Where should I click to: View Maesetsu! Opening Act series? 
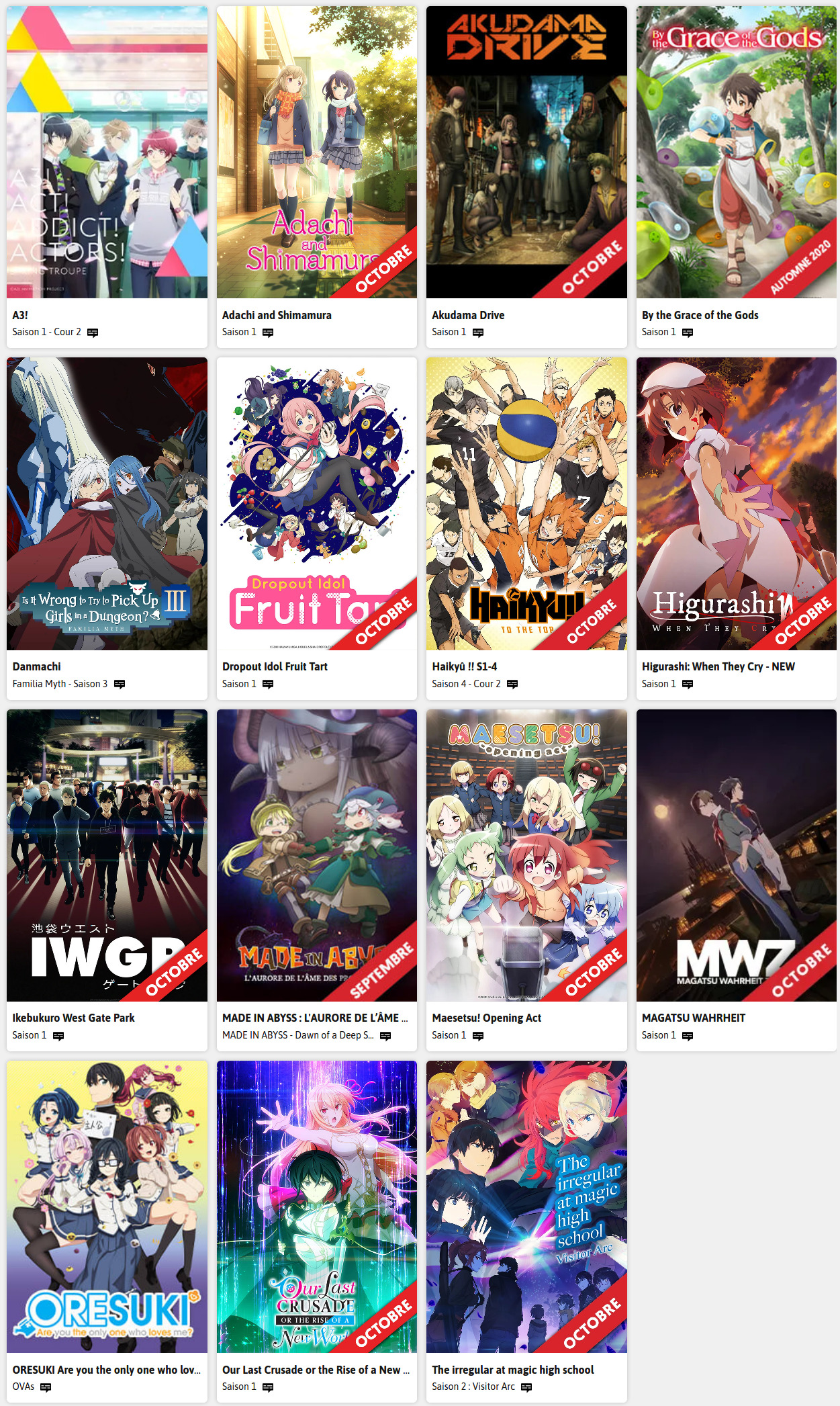526,855
